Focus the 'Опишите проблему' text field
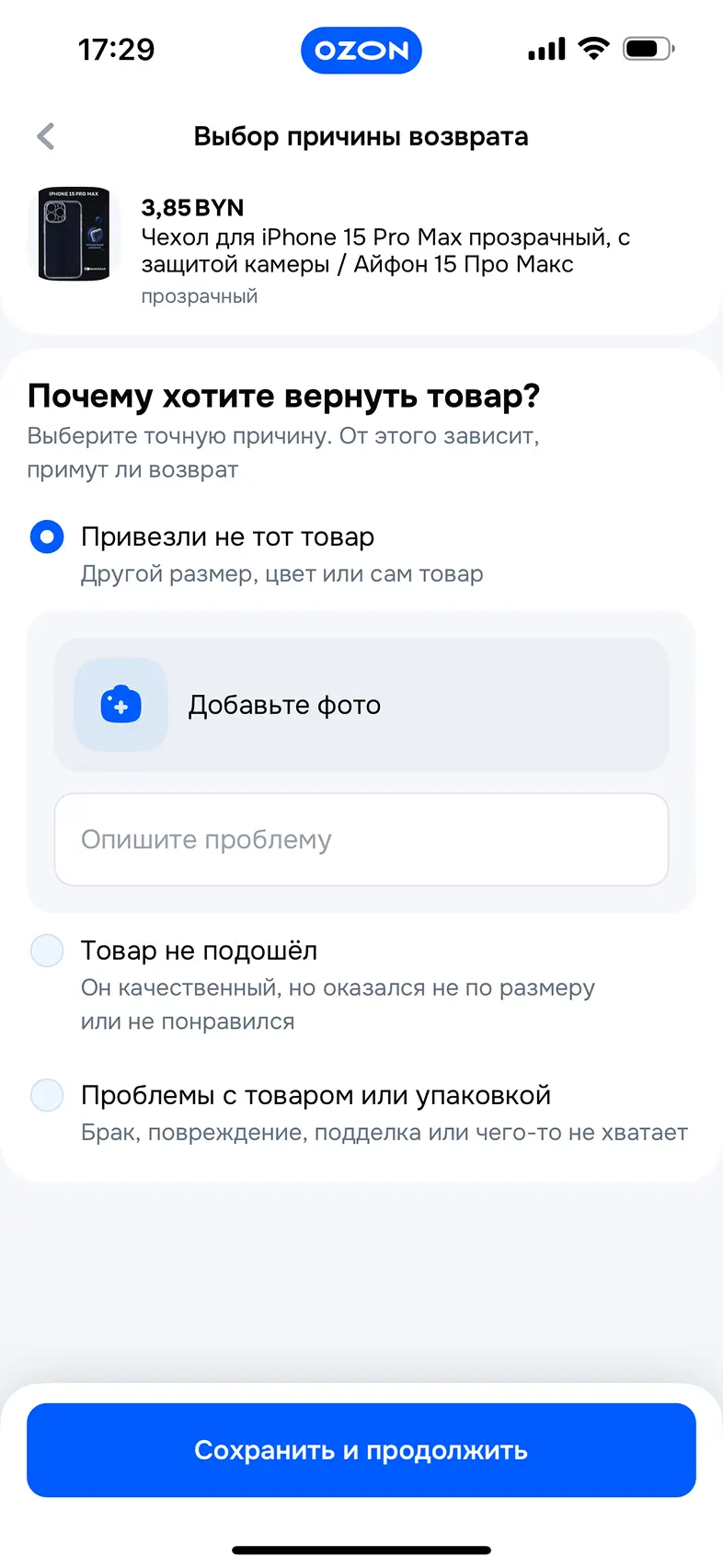This screenshot has width=723, height=1568. point(361,839)
